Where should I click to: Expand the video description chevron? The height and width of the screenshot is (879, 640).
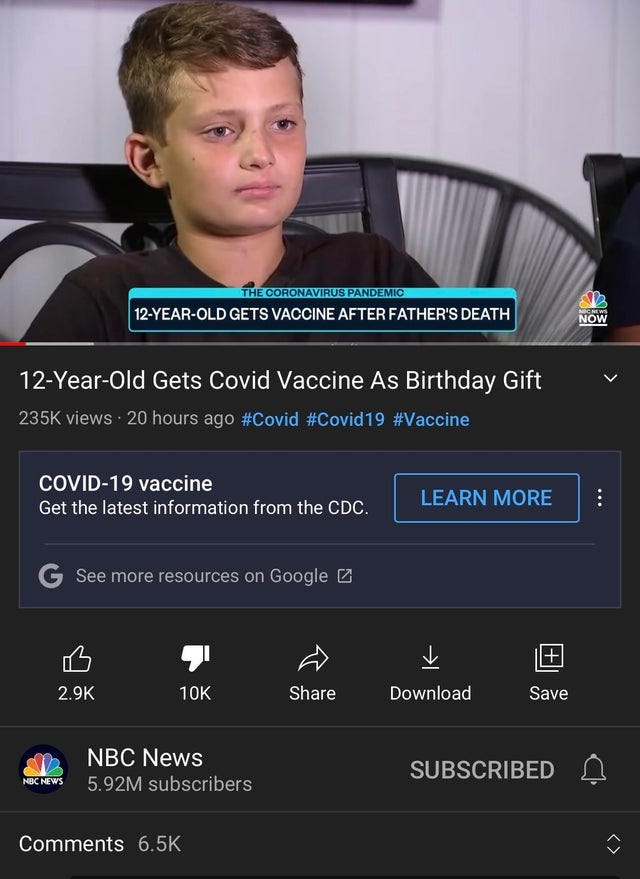pyautogui.click(x=612, y=379)
